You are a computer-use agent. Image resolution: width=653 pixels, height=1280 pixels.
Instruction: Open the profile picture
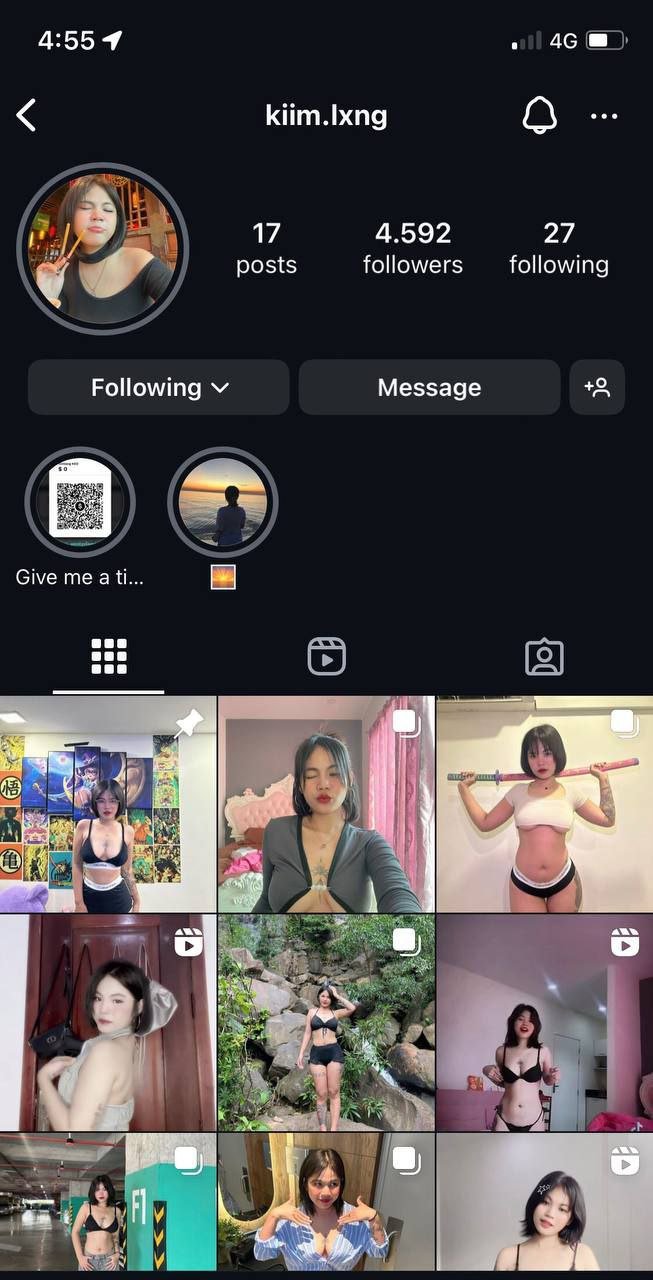pyautogui.click(x=103, y=248)
